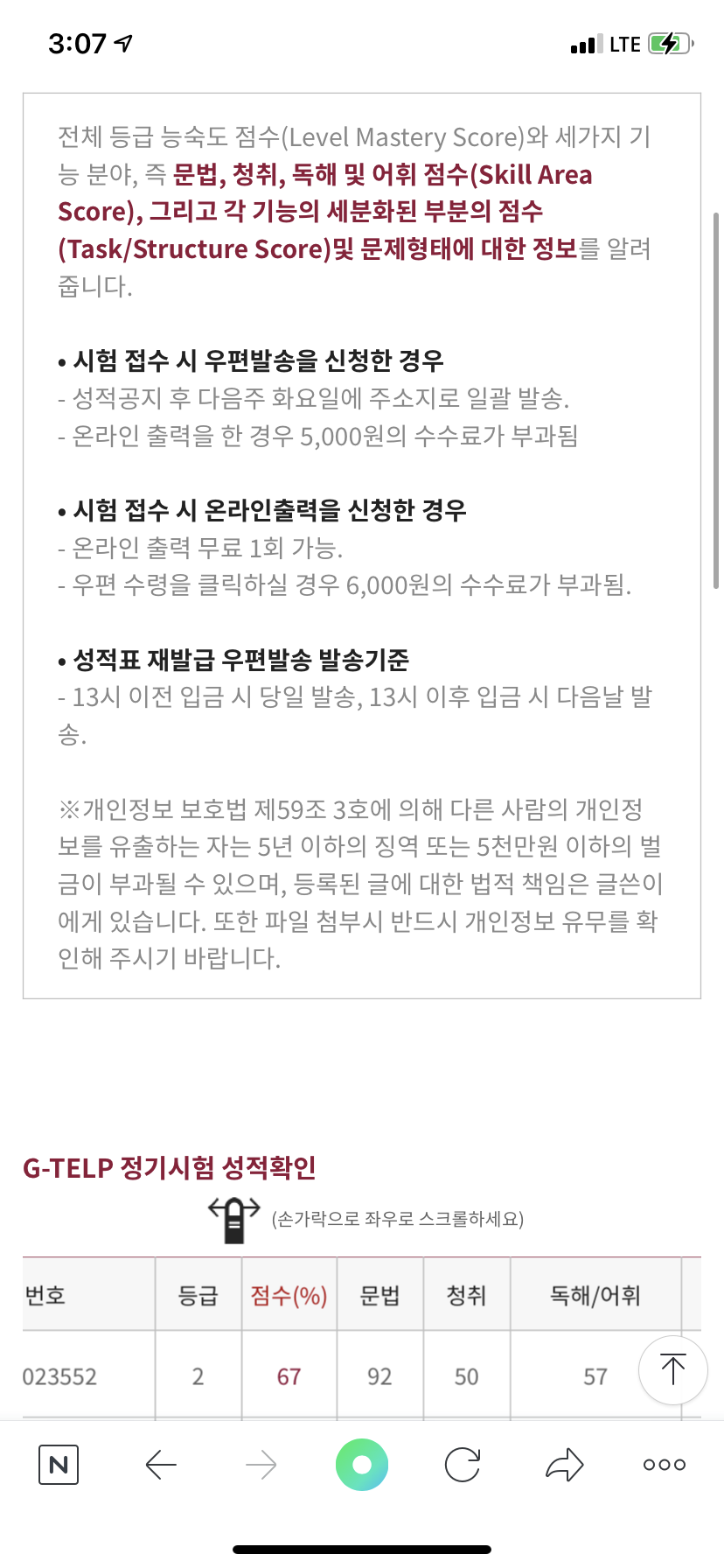Tap the green circle center button
The height and width of the screenshot is (1568, 724).
pos(362,1465)
